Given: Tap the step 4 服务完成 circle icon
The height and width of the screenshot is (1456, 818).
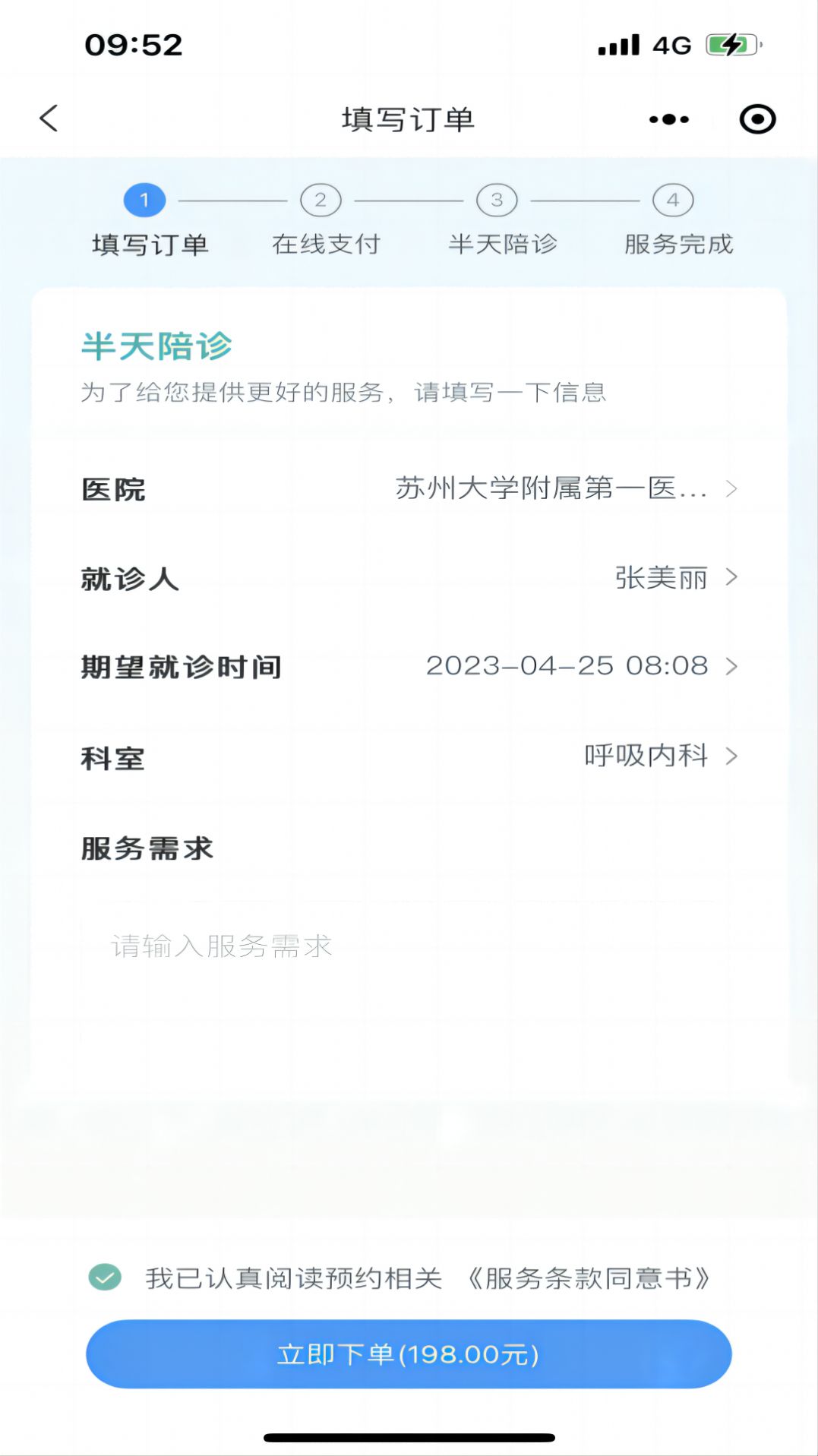Looking at the screenshot, I should [672, 200].
